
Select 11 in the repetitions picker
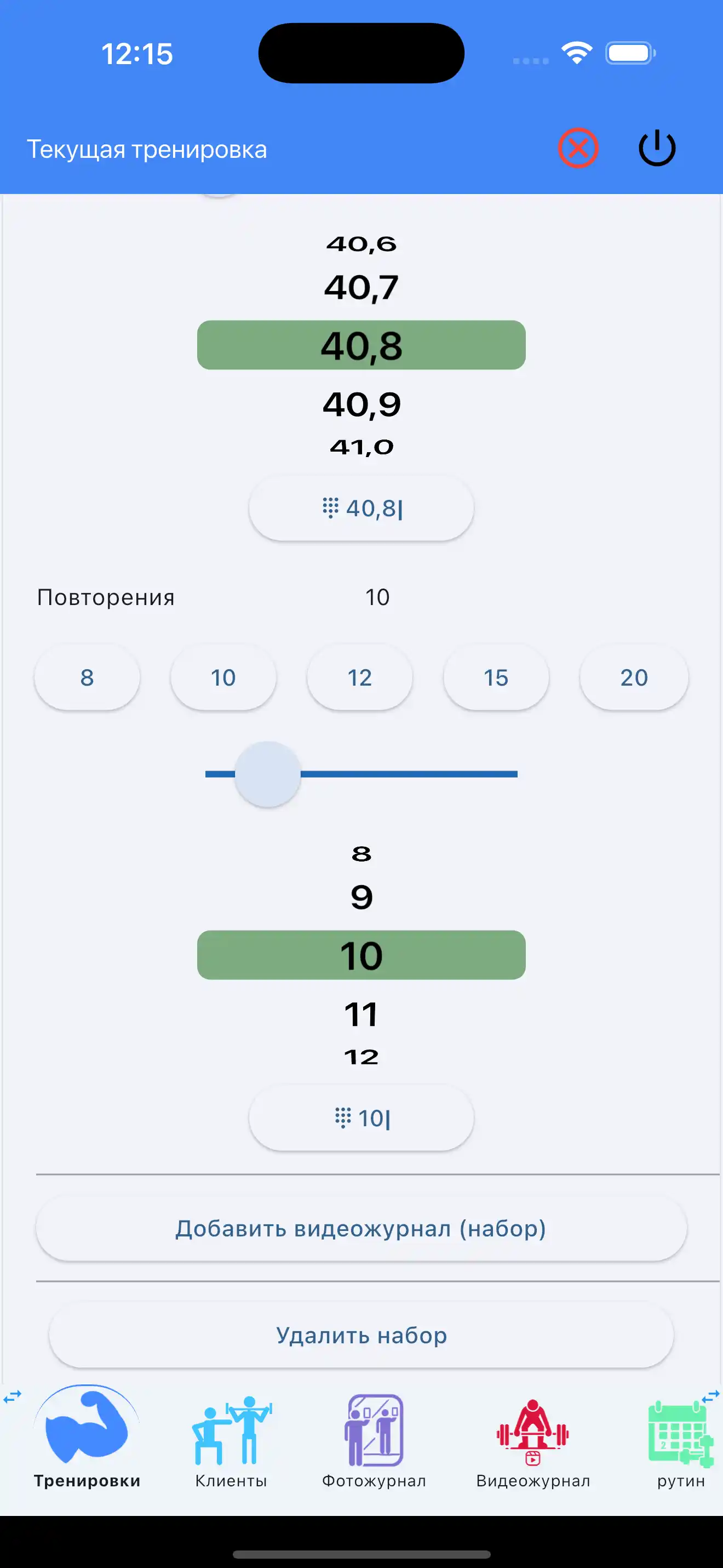coord(361,1014)
